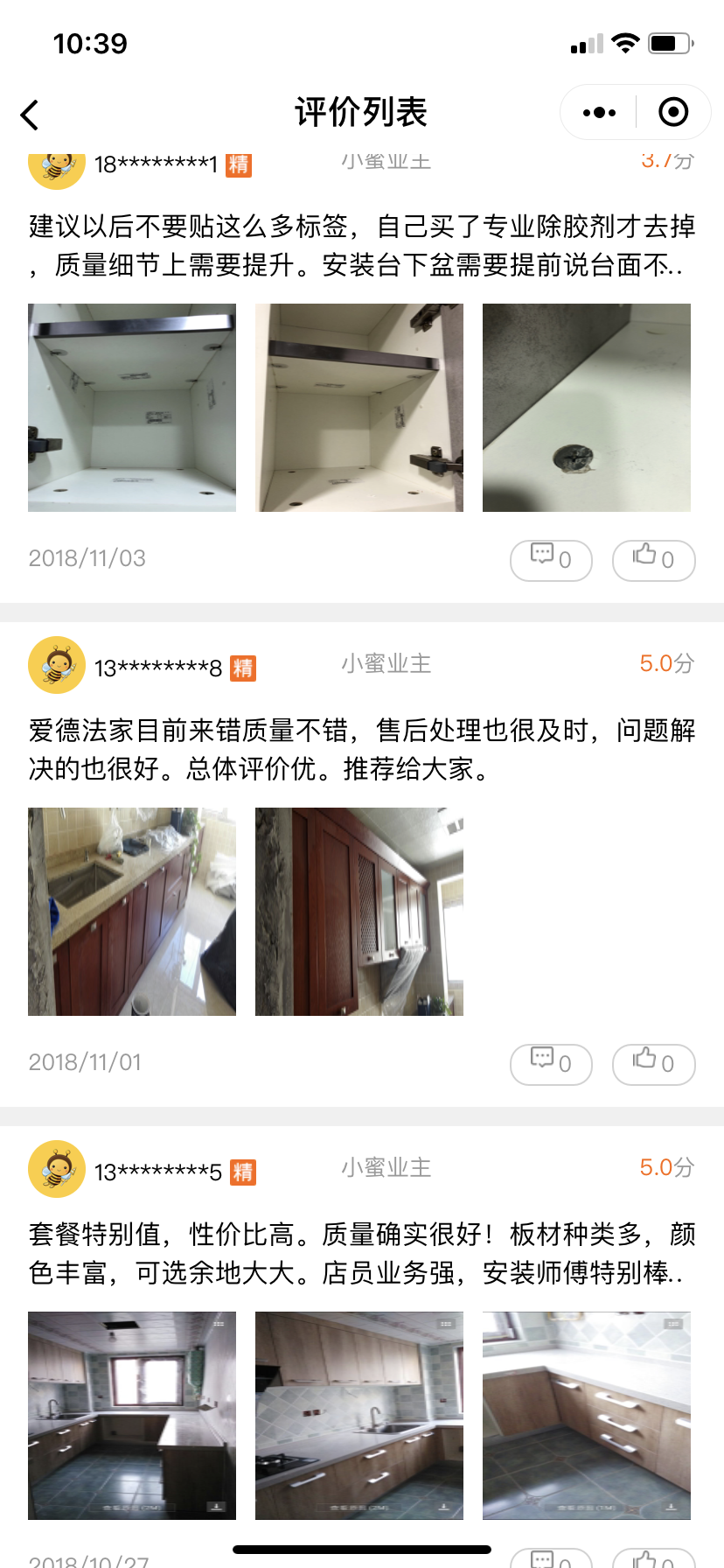Comment on the 2018/11/03 review
The image size is (724, 1568).
click(x=551, y=560)
